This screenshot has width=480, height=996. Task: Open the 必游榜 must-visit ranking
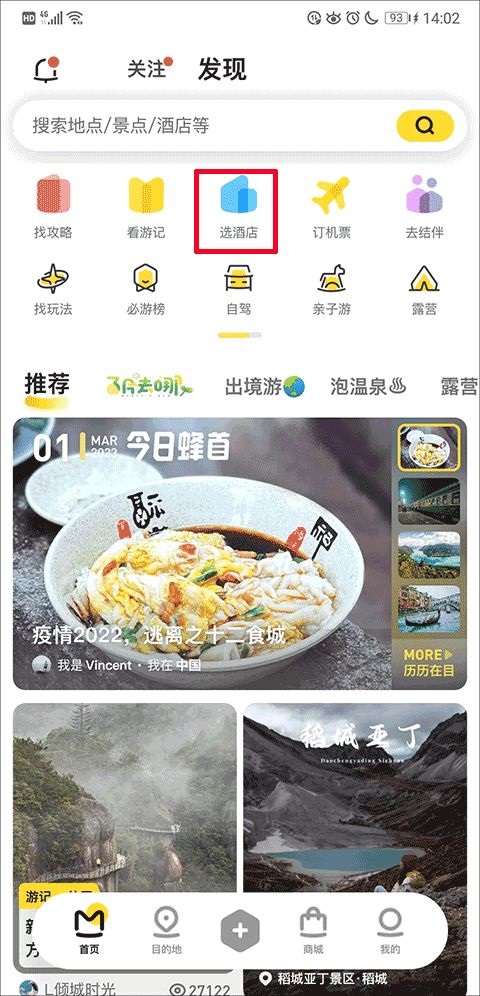pyautogui.click(x=146, y=290)
